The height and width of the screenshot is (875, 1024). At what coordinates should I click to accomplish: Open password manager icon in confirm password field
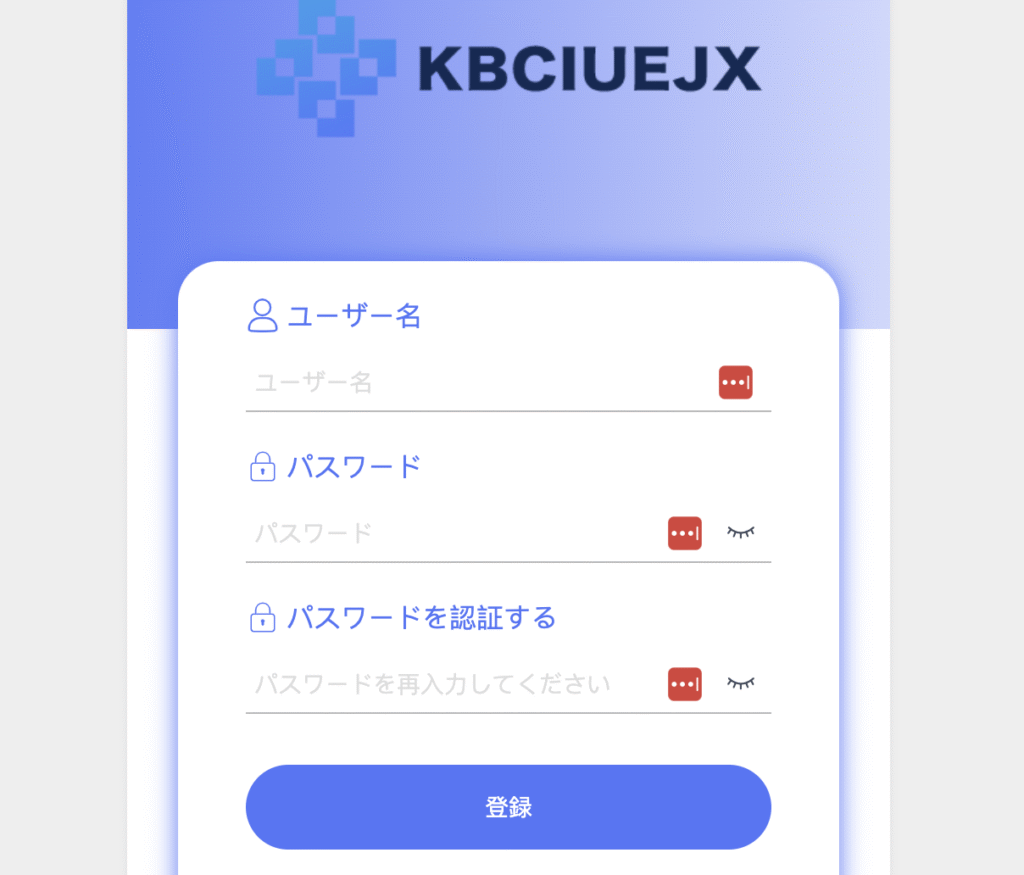click(685, 685)
